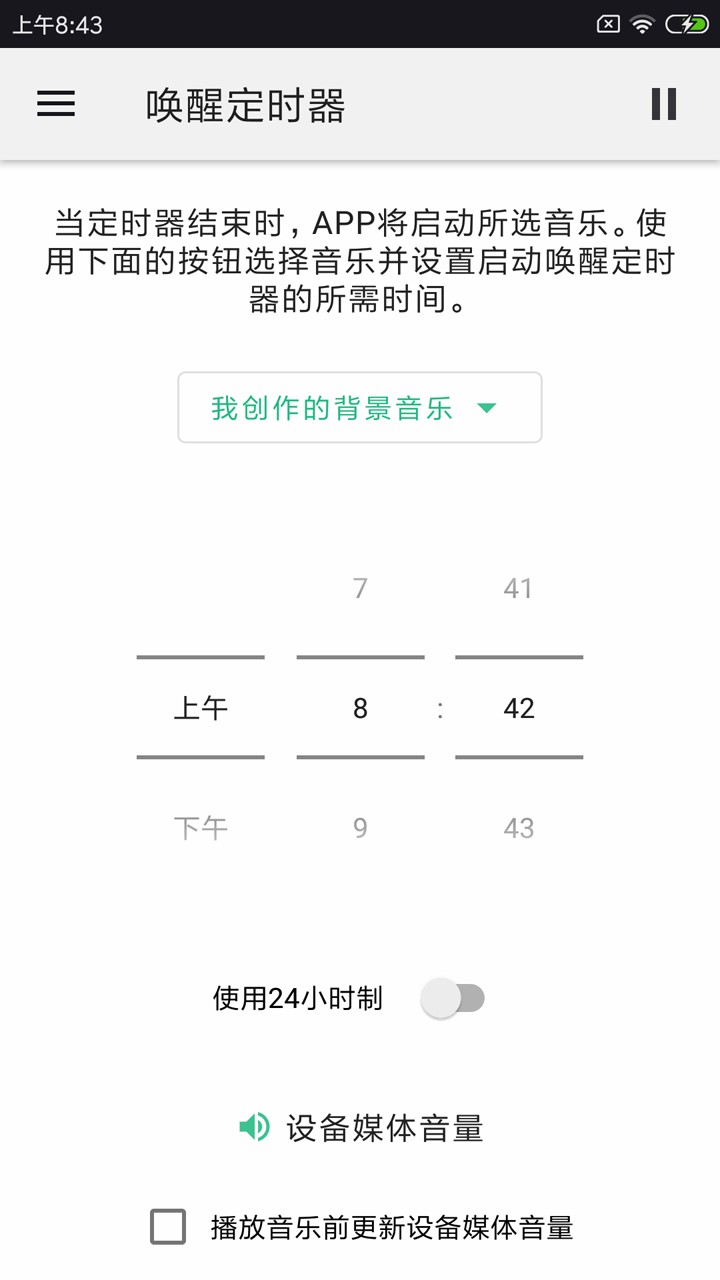Image resolution: width=720 pixels, height=1280 pixels.
Task: Pick hour 9 in the time picker
Action: point(360,828)
